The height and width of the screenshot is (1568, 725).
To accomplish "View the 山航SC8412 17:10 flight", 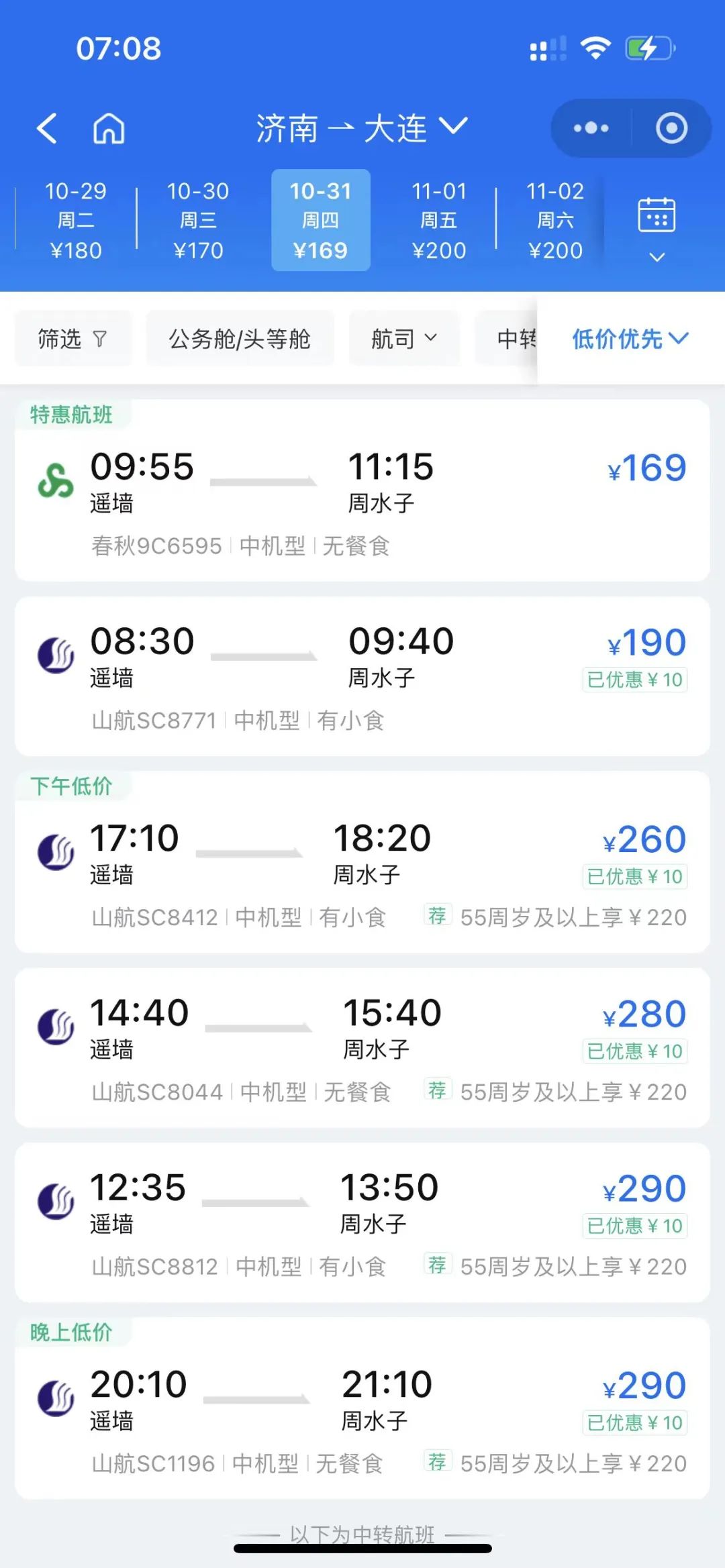I will [362, 862].
